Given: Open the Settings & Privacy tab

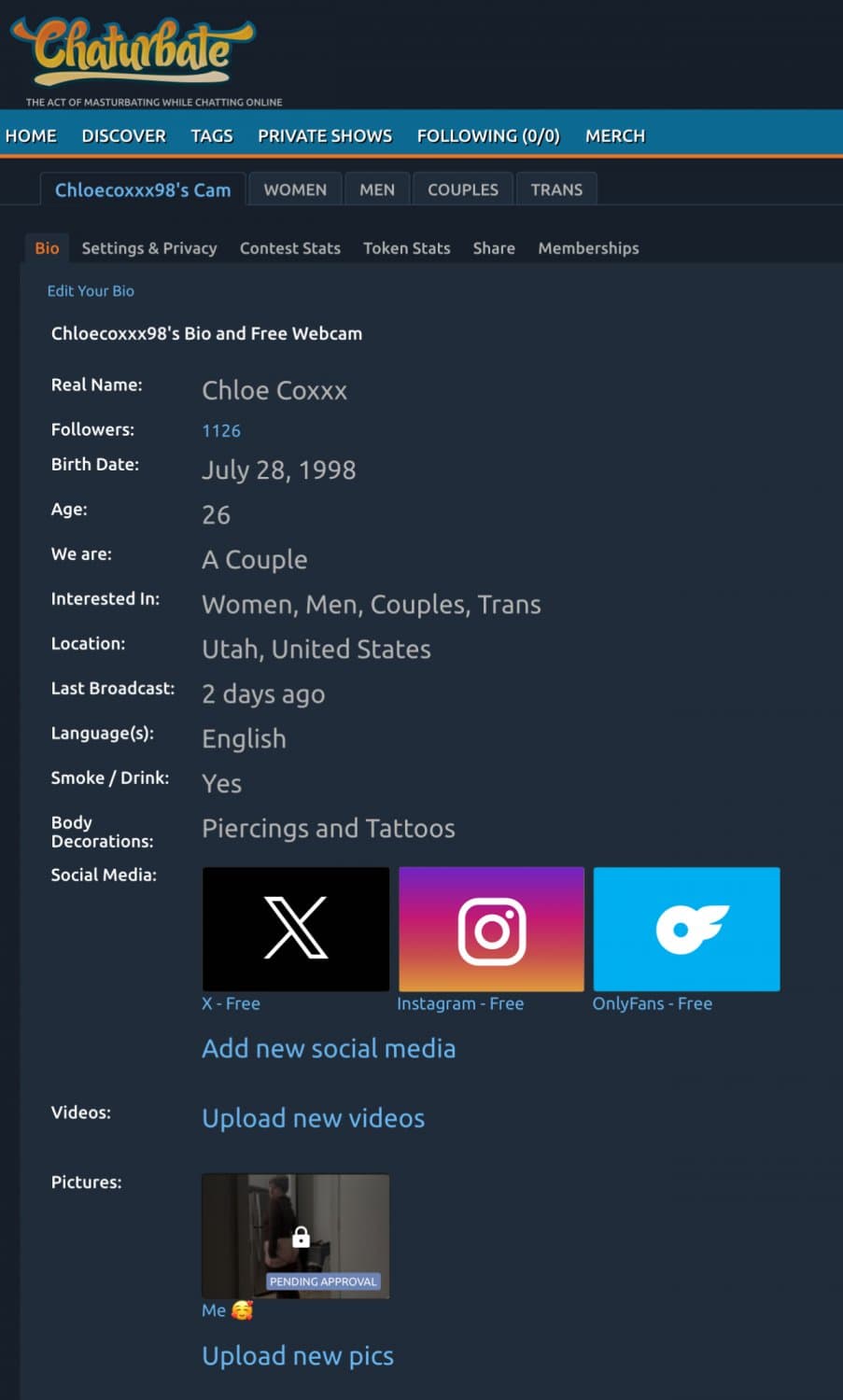Looking at the screenshot, I should [x=149, y=248].
